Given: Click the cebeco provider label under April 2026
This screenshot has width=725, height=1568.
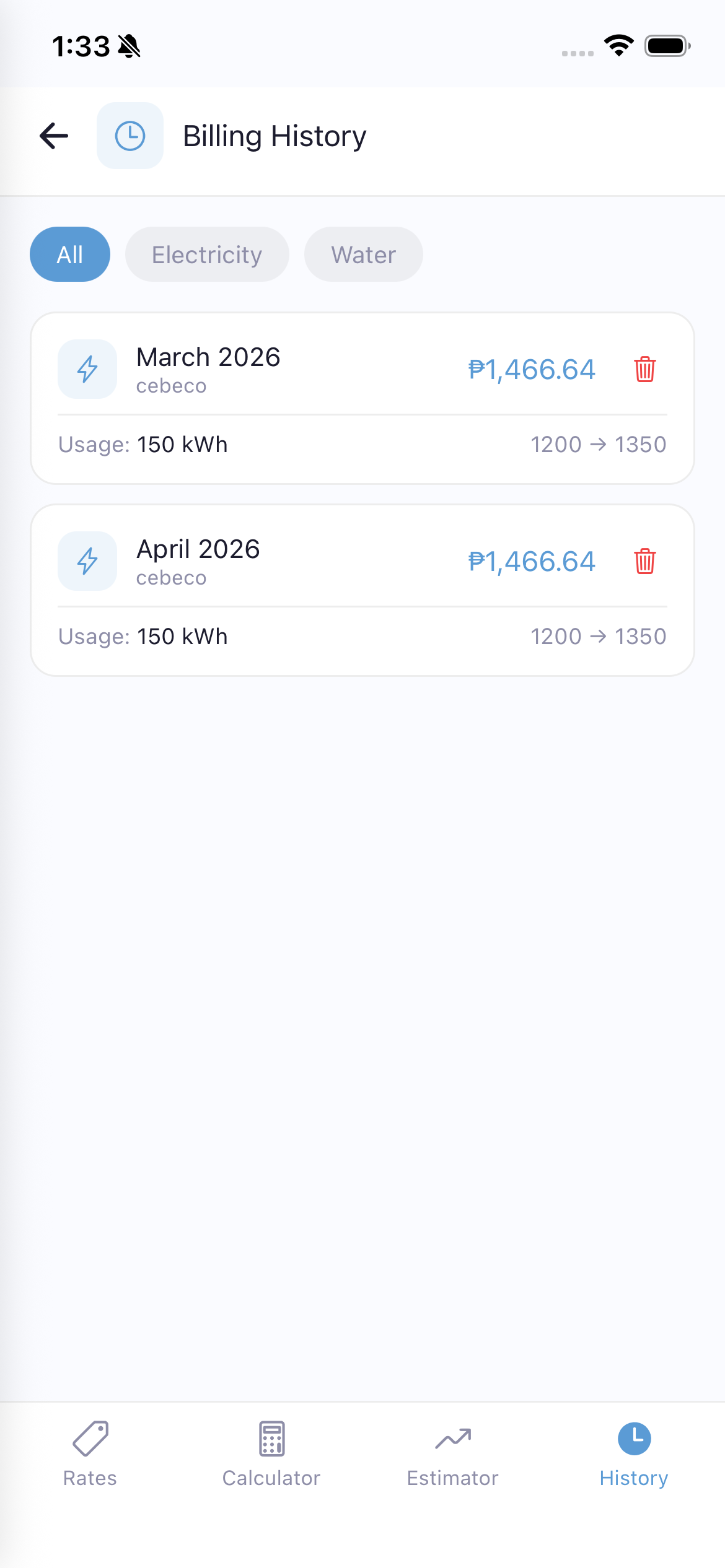Looking at the screenshot, I should click(171, 577).
